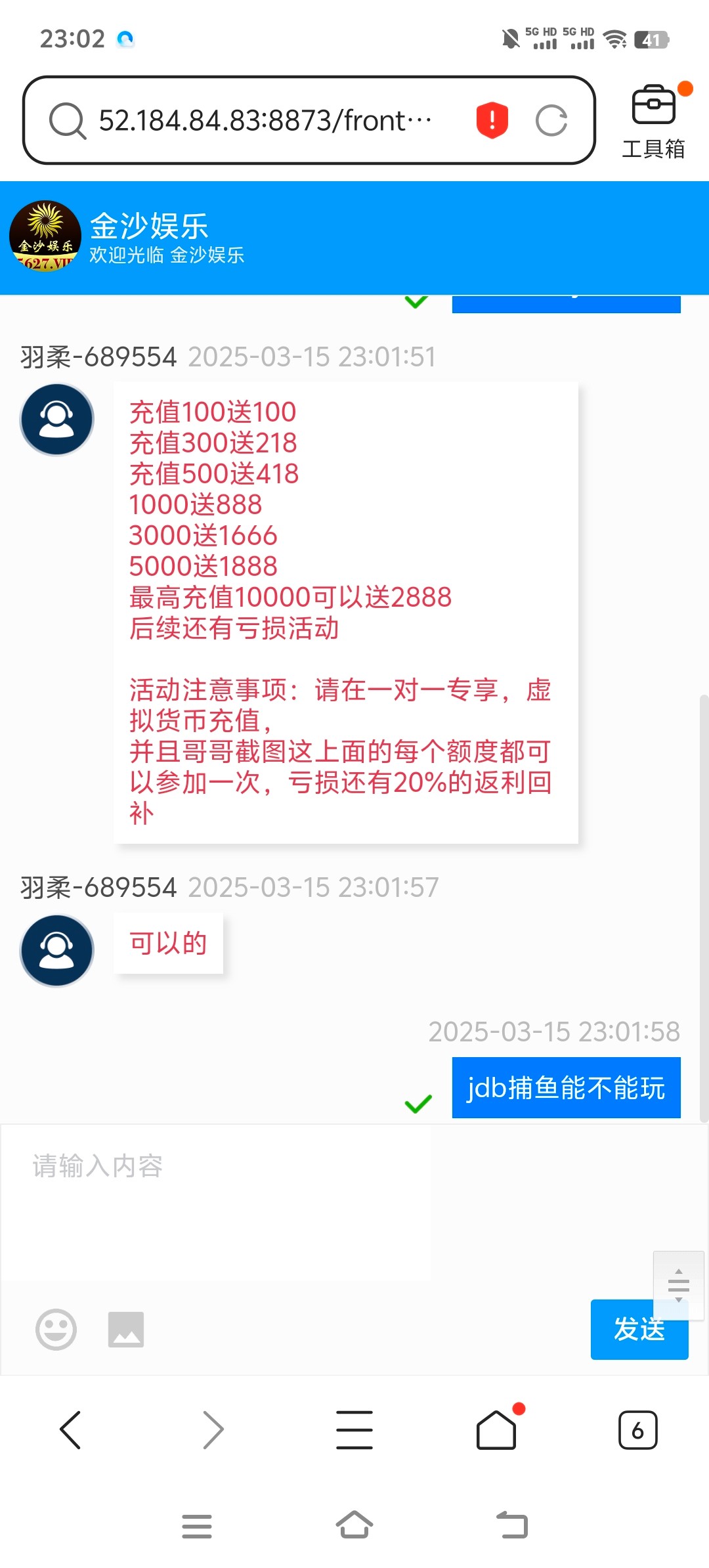The width and height of the screenshot is (709, 1568).
Task: Click the customer service avatar of 羽柔-689554
Action: 56,419
